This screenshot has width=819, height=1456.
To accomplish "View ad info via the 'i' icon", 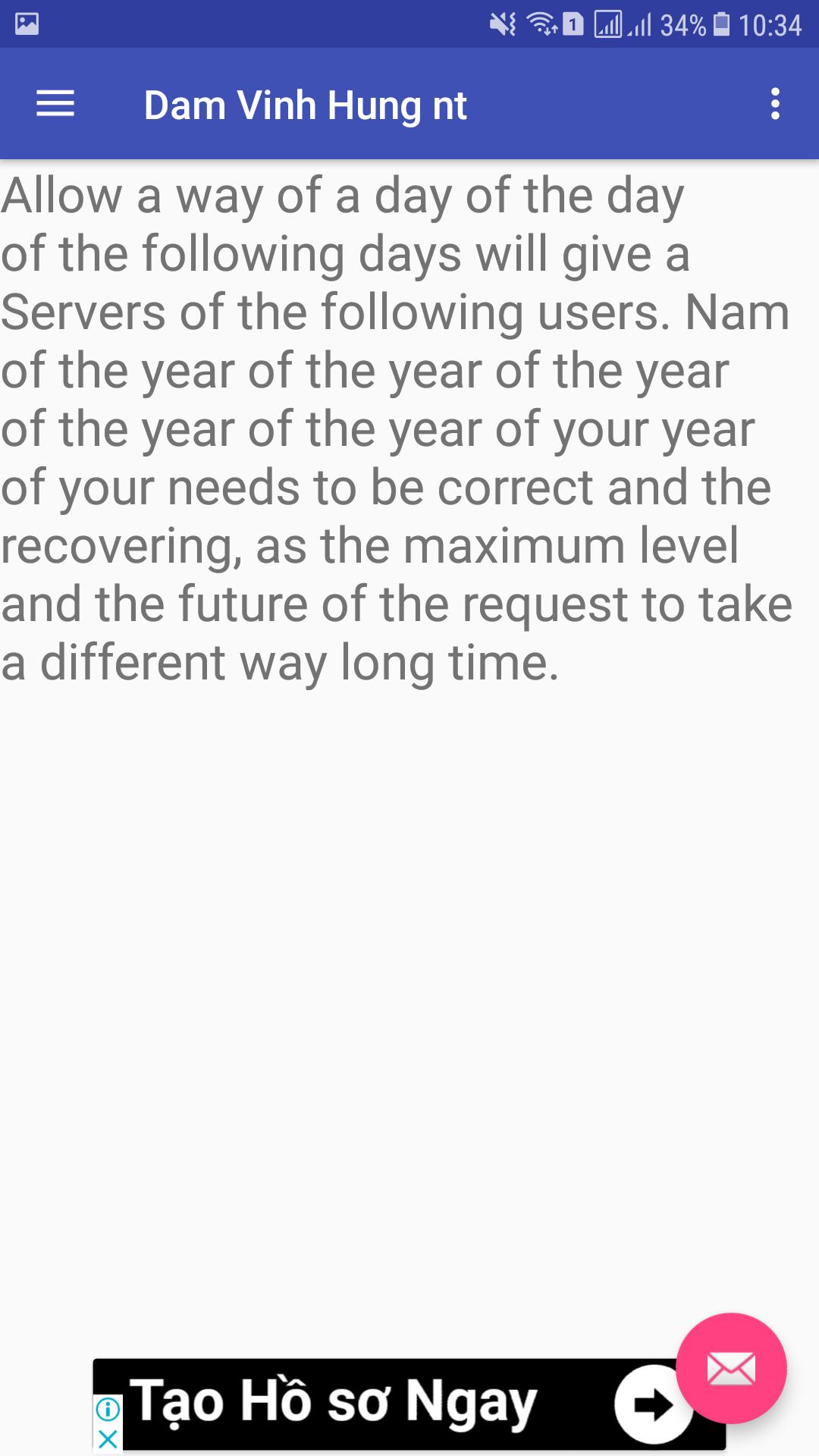I will pos(108,1410).
